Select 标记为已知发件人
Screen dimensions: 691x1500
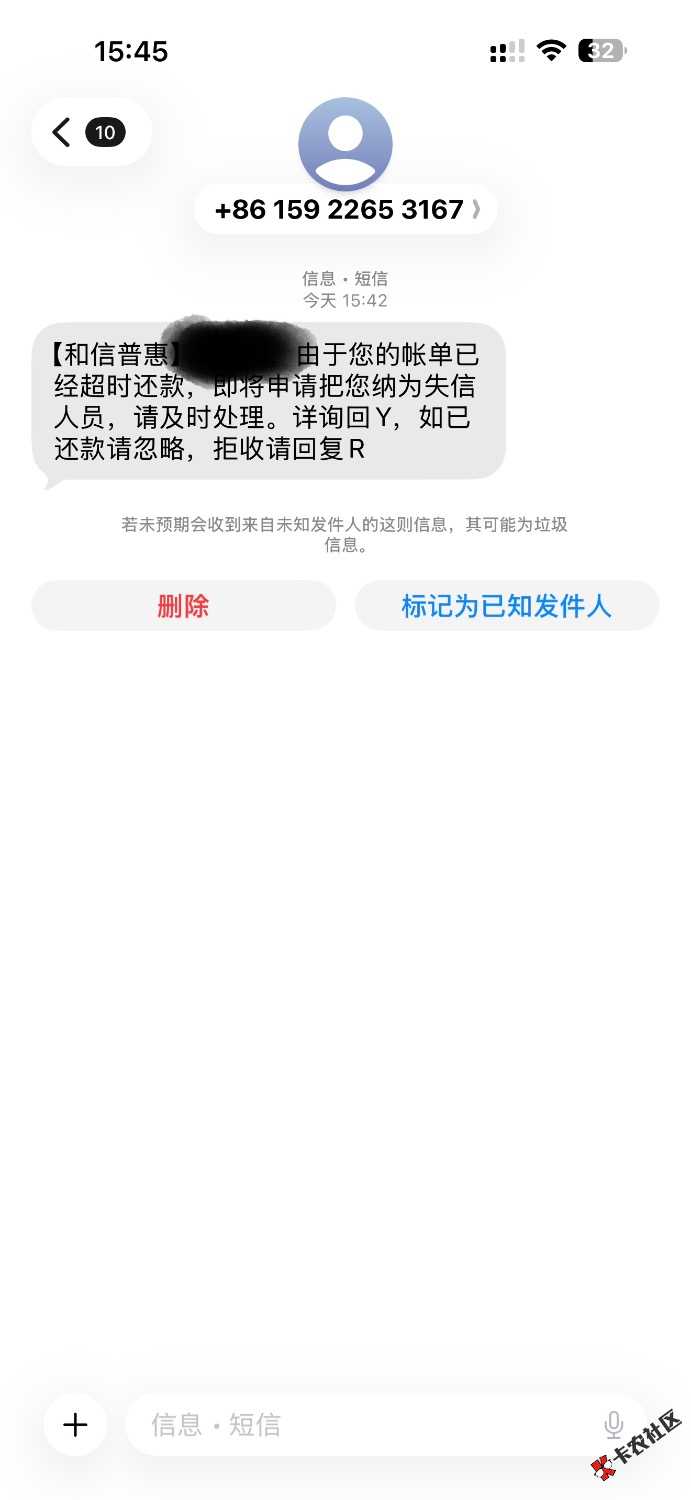point(507,606)
